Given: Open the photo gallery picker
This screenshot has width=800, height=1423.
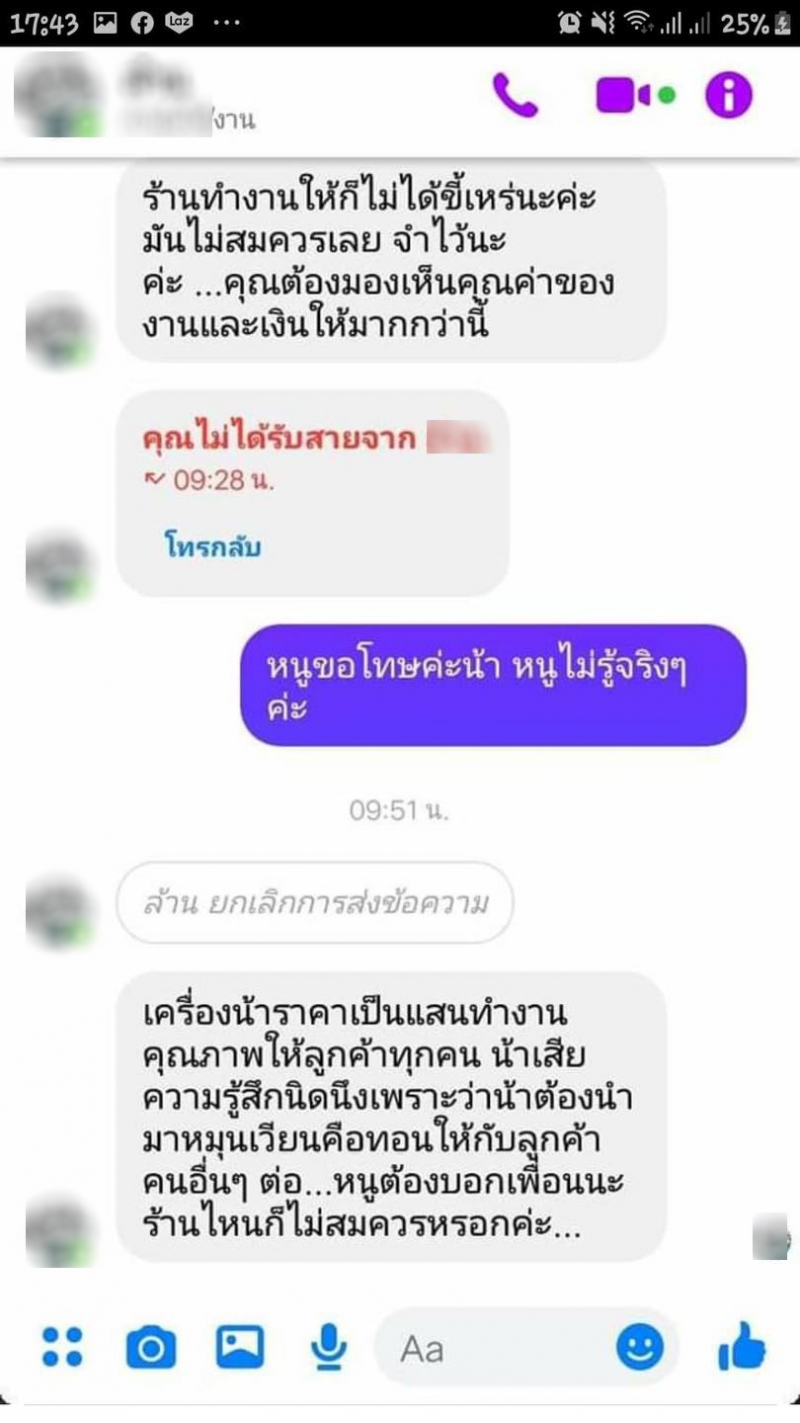Looking at the screenshot, I should (x=240, y=1347).
